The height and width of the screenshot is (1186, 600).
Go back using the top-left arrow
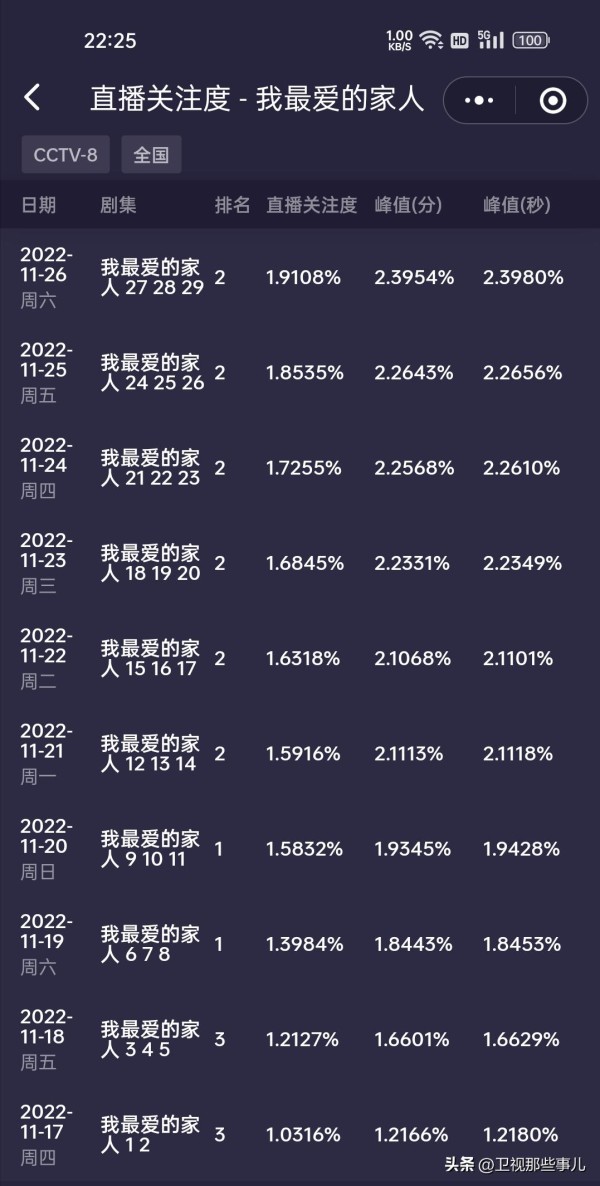pyautogui.click(x=32, y=98)
